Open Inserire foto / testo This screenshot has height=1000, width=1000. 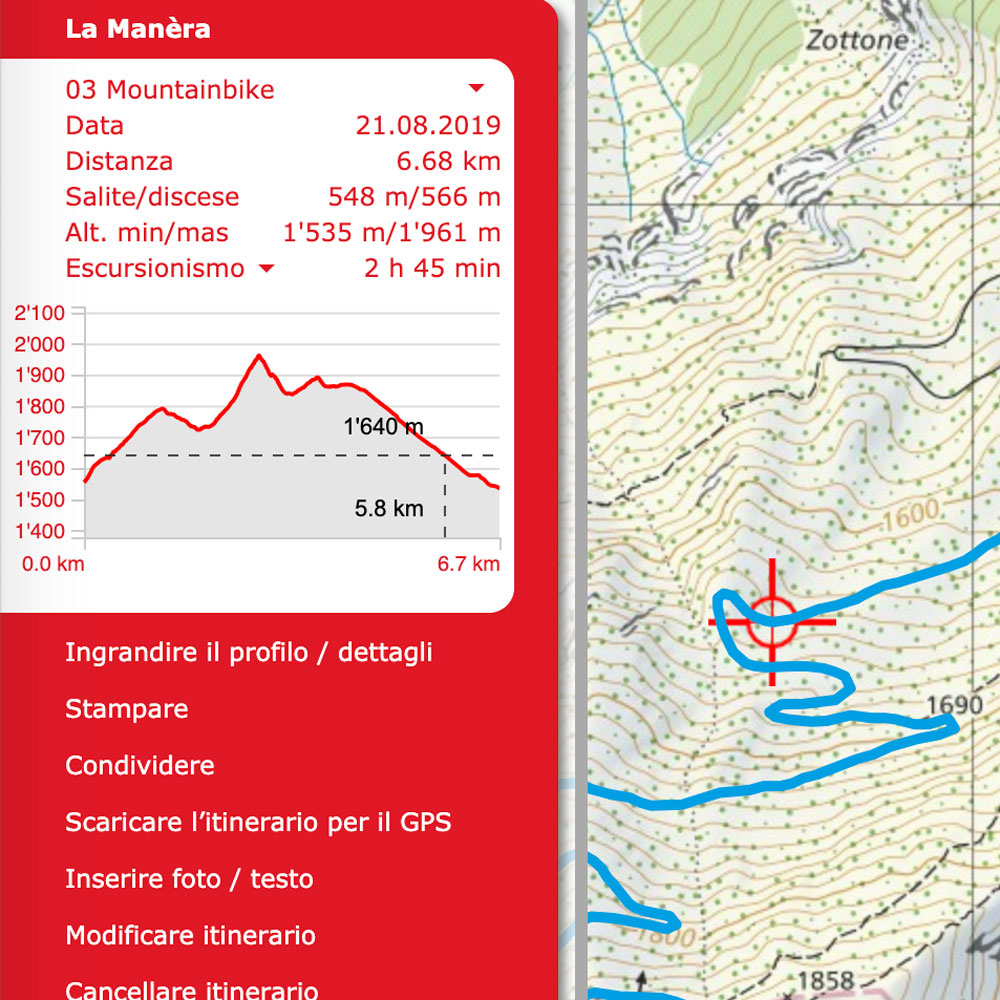click(x=189, y=879)
